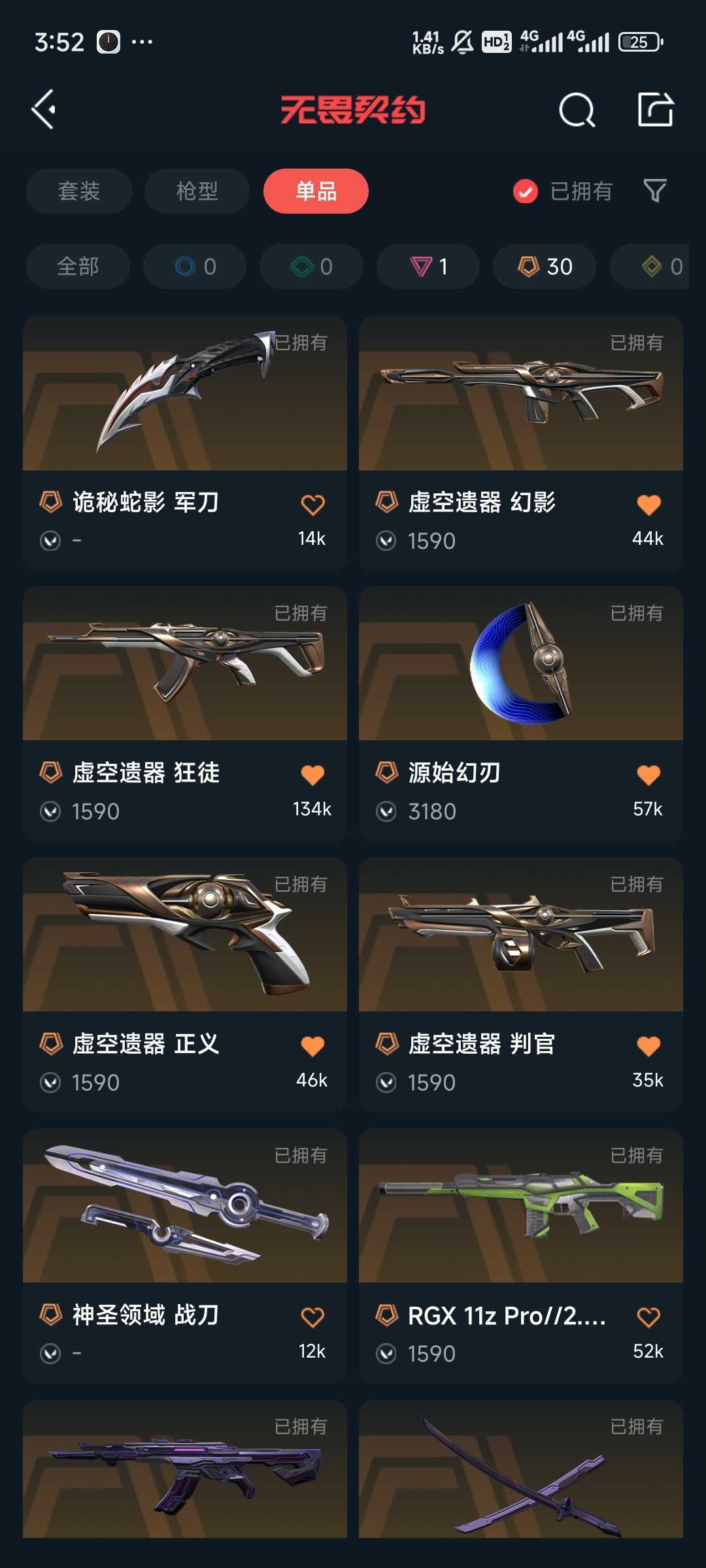Open the funnel filter icon

pos(655,191)
